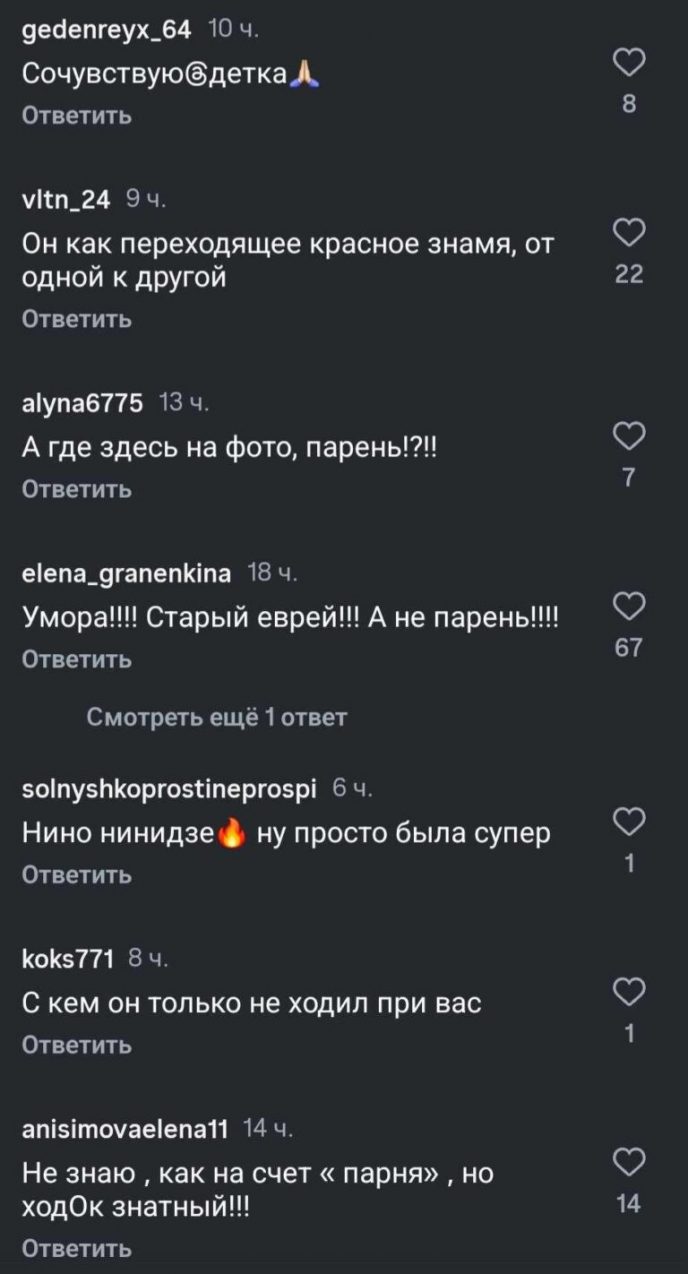
Task: Reply to alyna6775's comment
Action: pos(77,490)
